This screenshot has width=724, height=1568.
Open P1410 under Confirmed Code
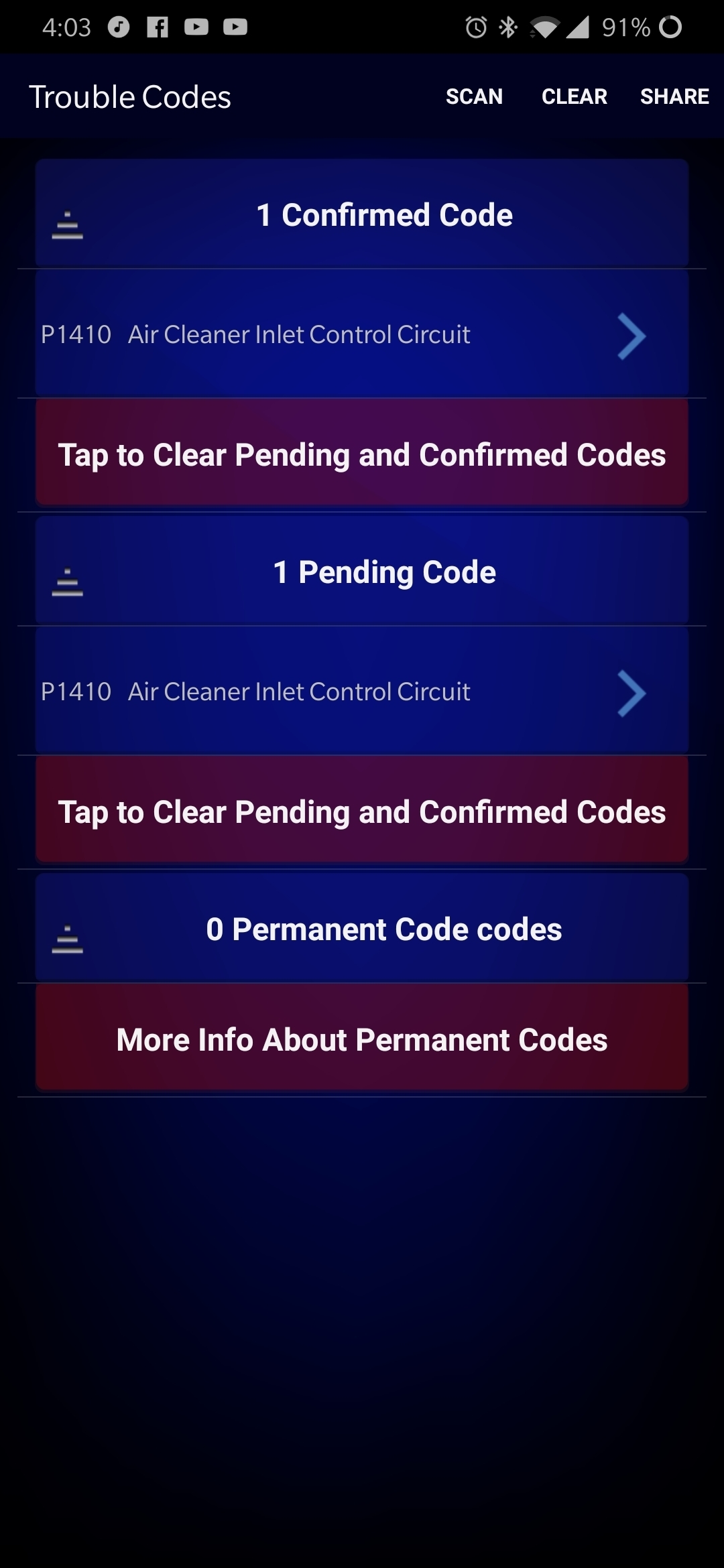[x=362, y=334]
